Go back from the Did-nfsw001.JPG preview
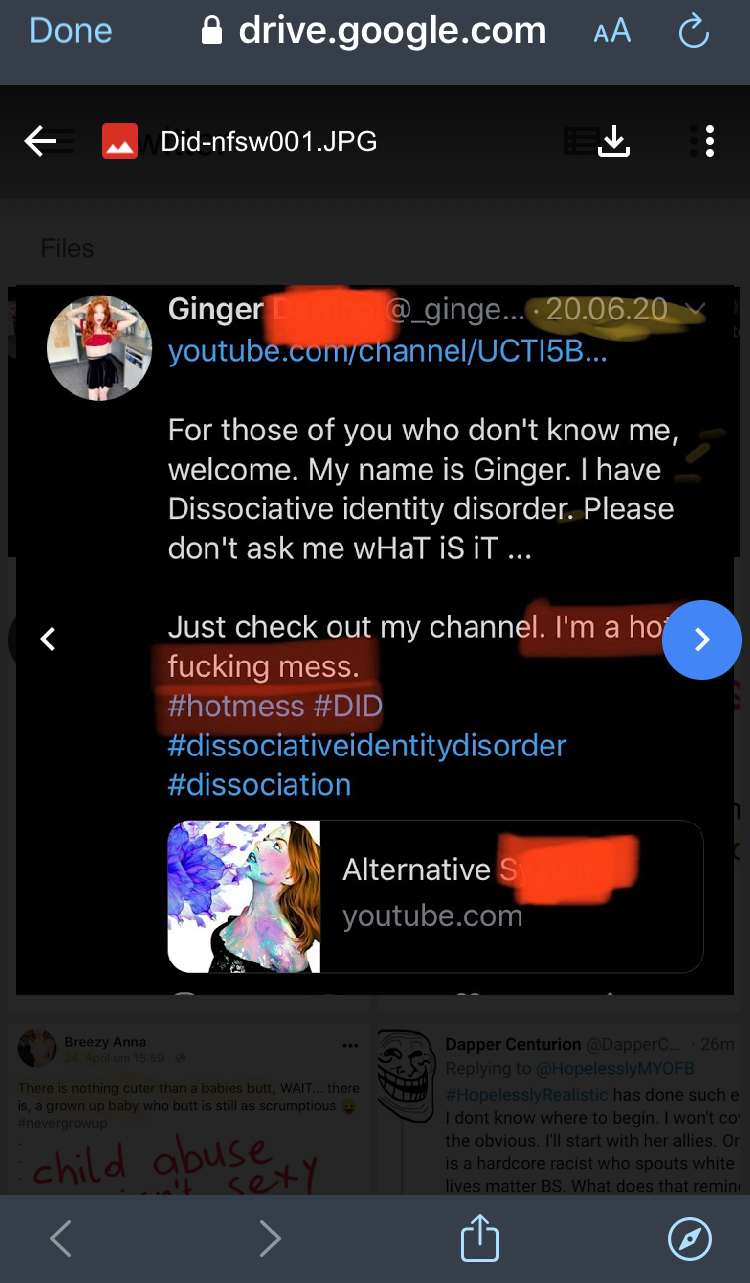The height and width of the screenshot is (1283, 750). tap(41, 141)
